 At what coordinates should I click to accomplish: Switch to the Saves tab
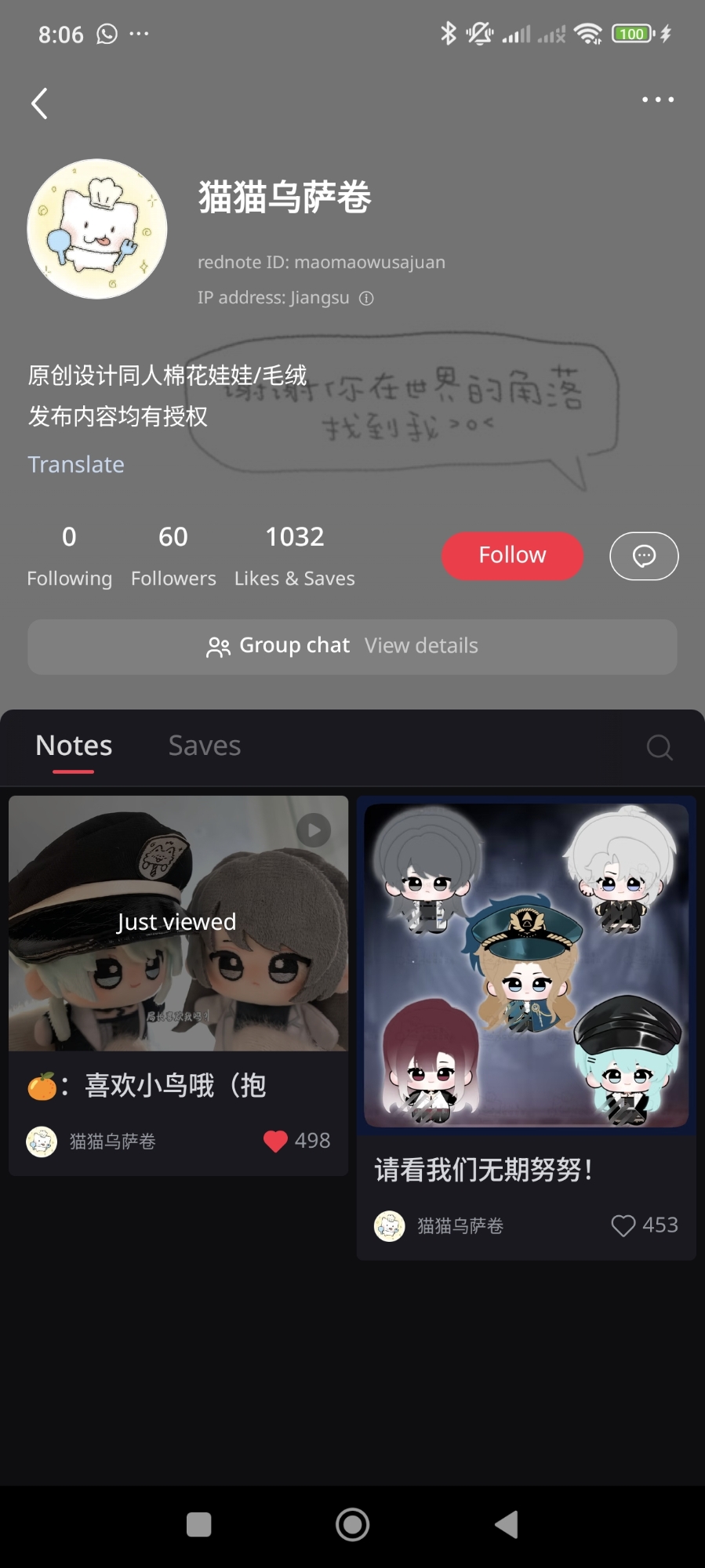point(204,746)
